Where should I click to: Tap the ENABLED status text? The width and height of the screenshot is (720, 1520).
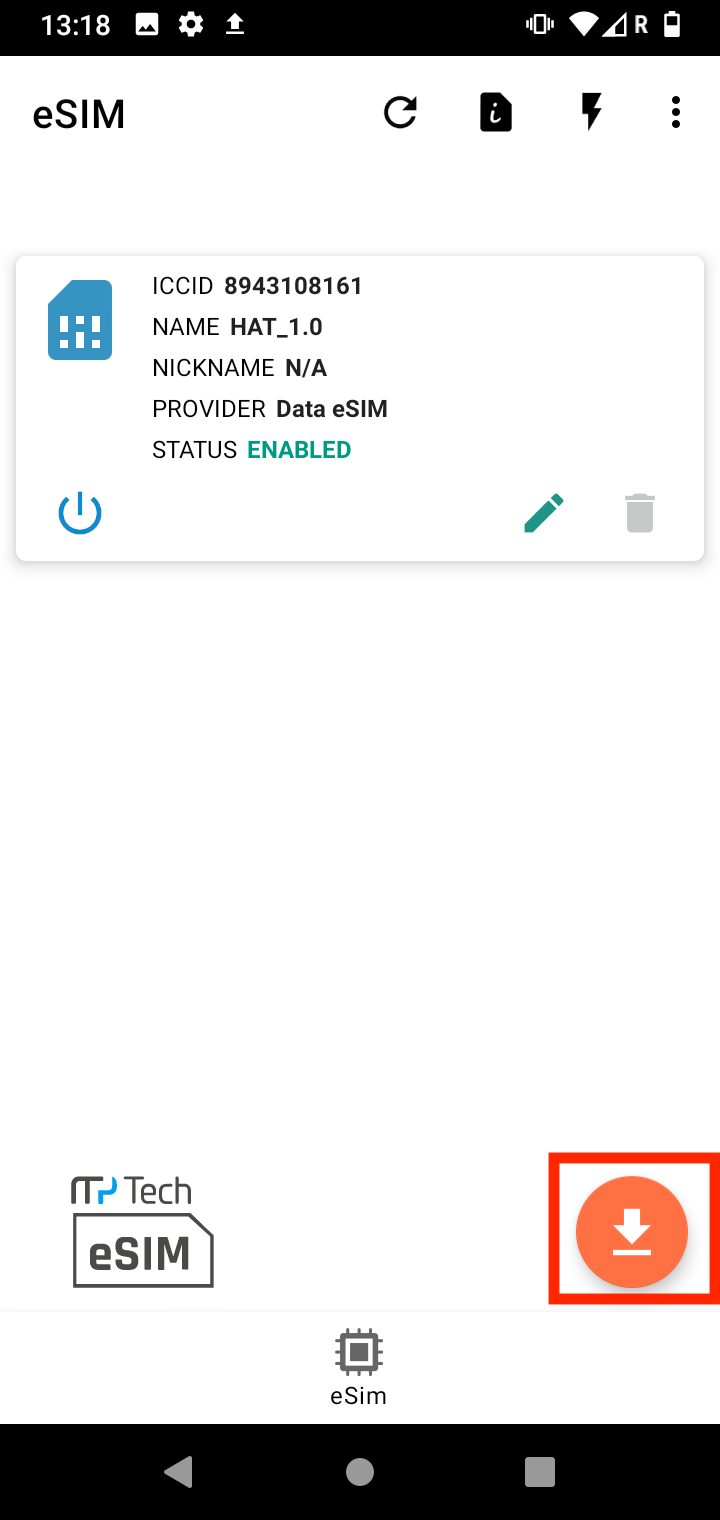tap(298, 450)
